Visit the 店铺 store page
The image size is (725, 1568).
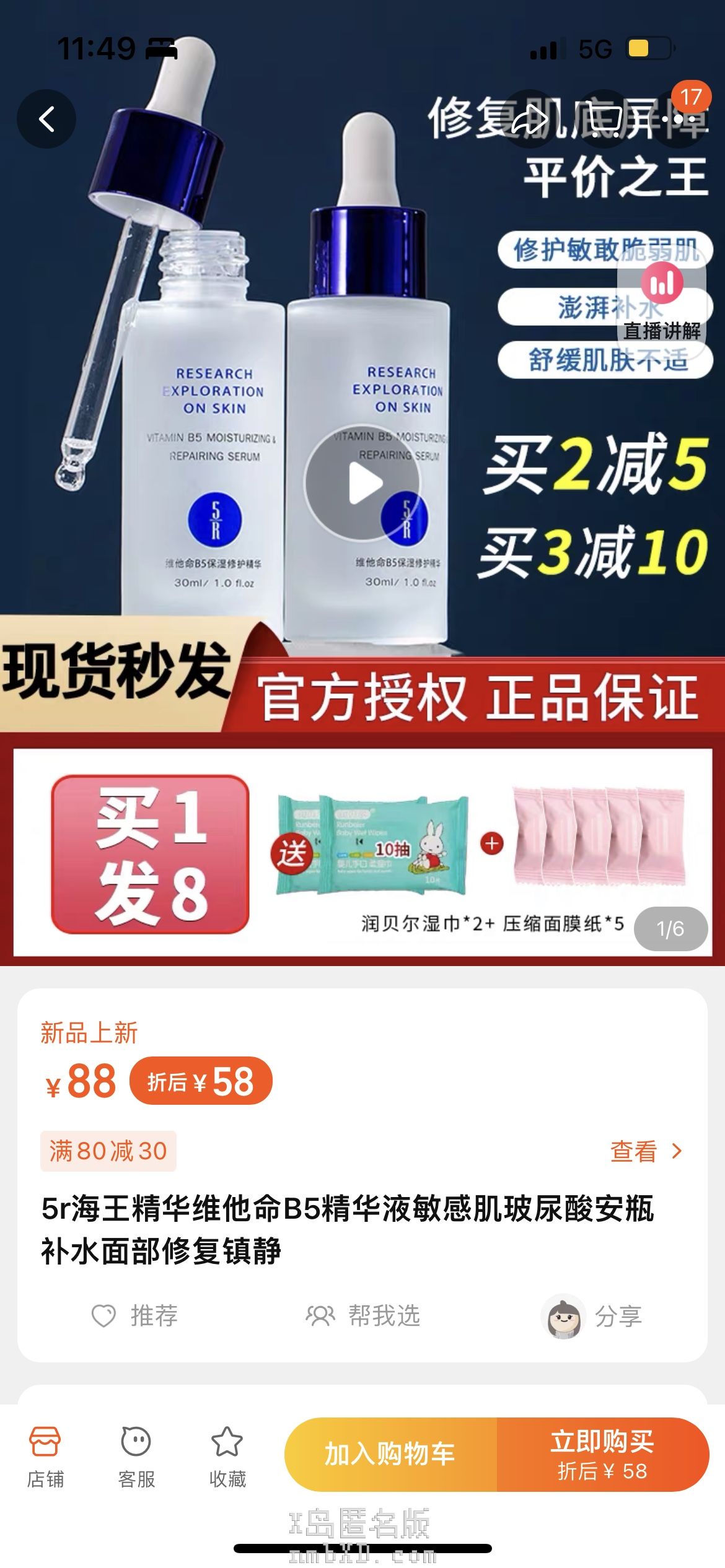pos(45,1457)
